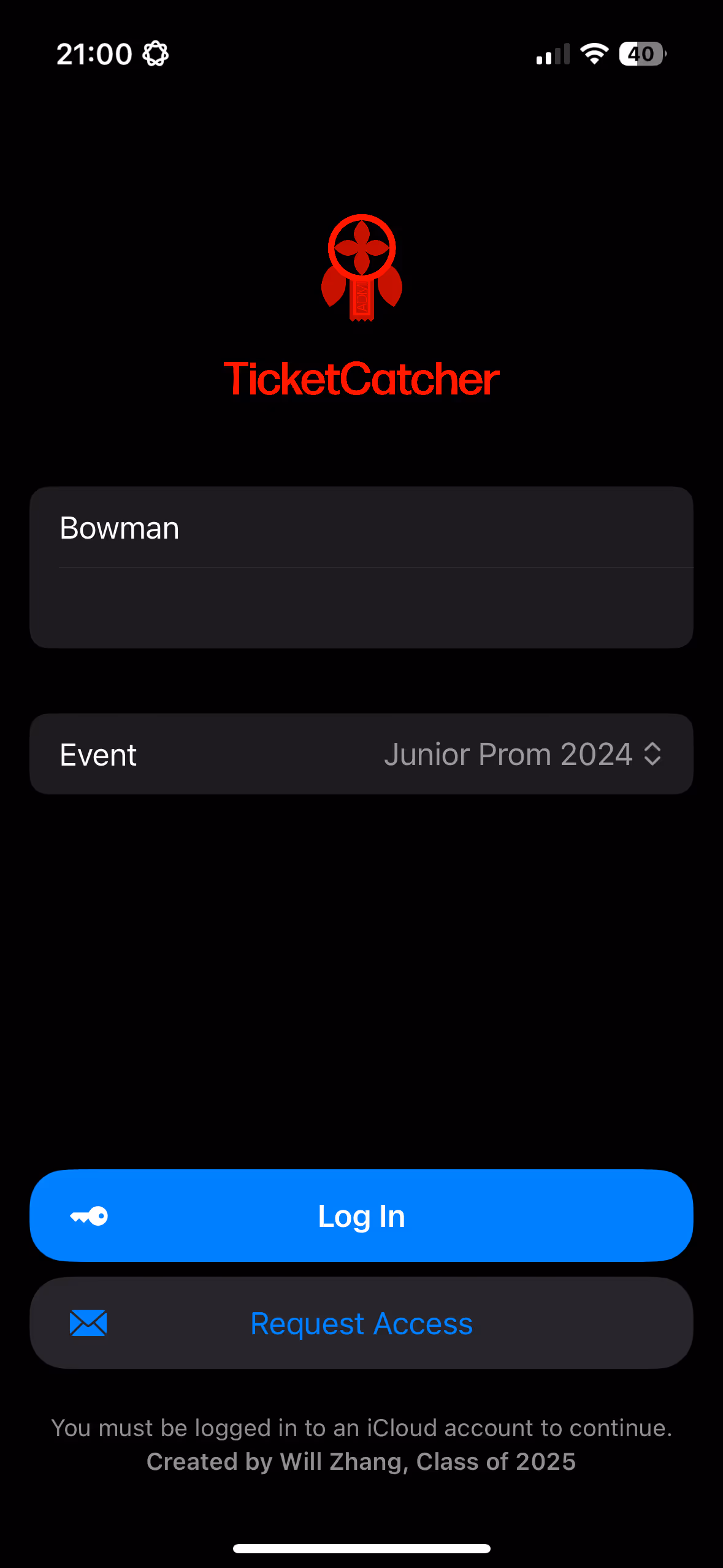
Task: Open the Event picker showing Junior Prom 2024
Action: click(x=522, y=754)
